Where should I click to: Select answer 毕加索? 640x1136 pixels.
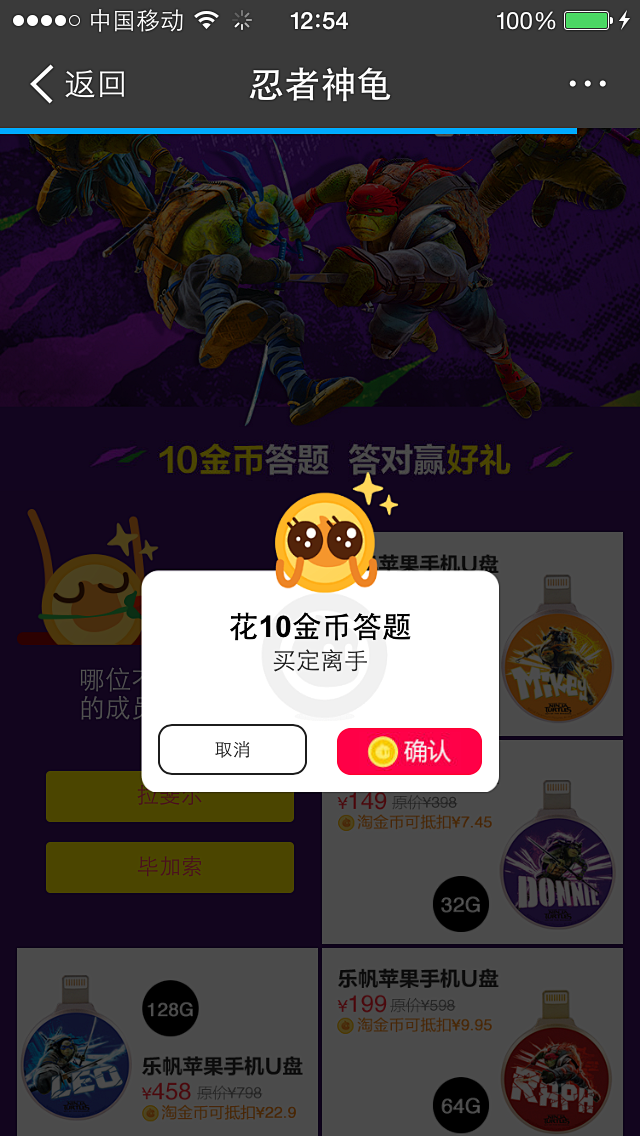[169, 867]
